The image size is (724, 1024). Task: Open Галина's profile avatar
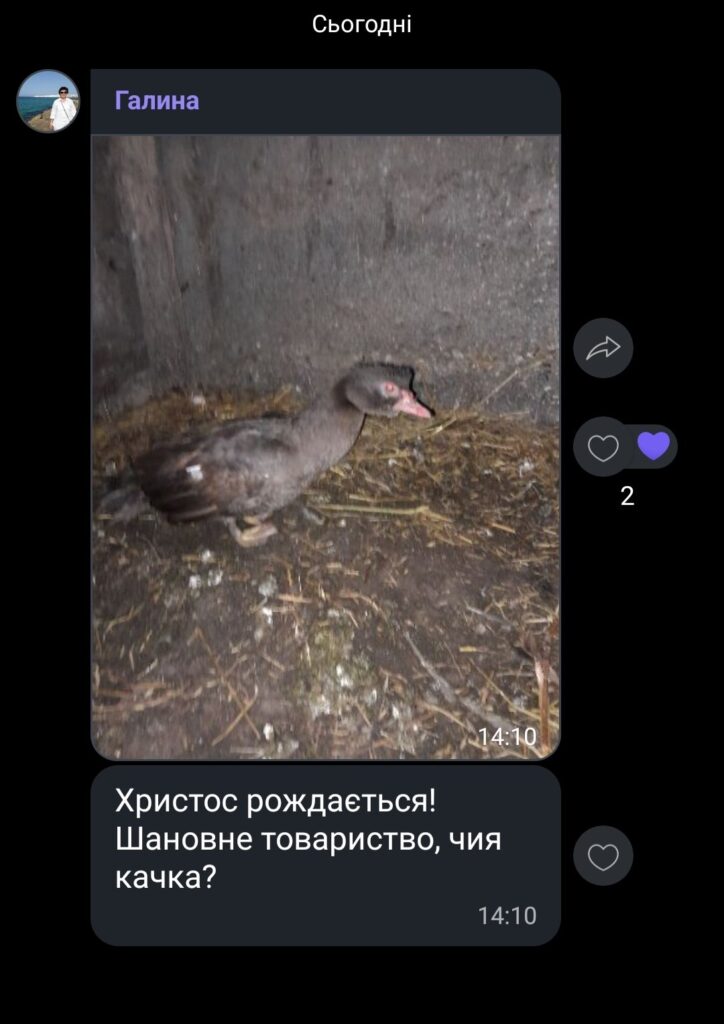pos(48,101)
